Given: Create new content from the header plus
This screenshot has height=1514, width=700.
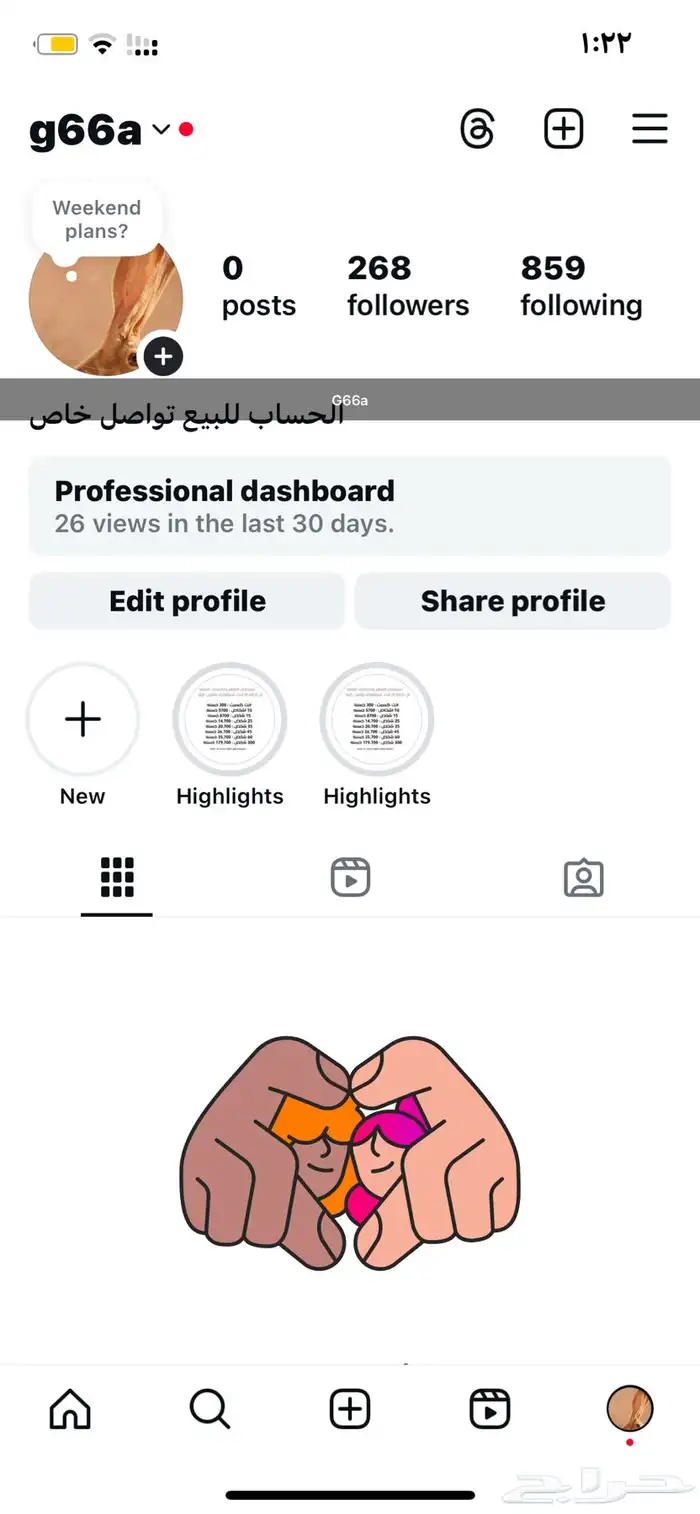Looking at the screenshot, I should click(563, 129).
